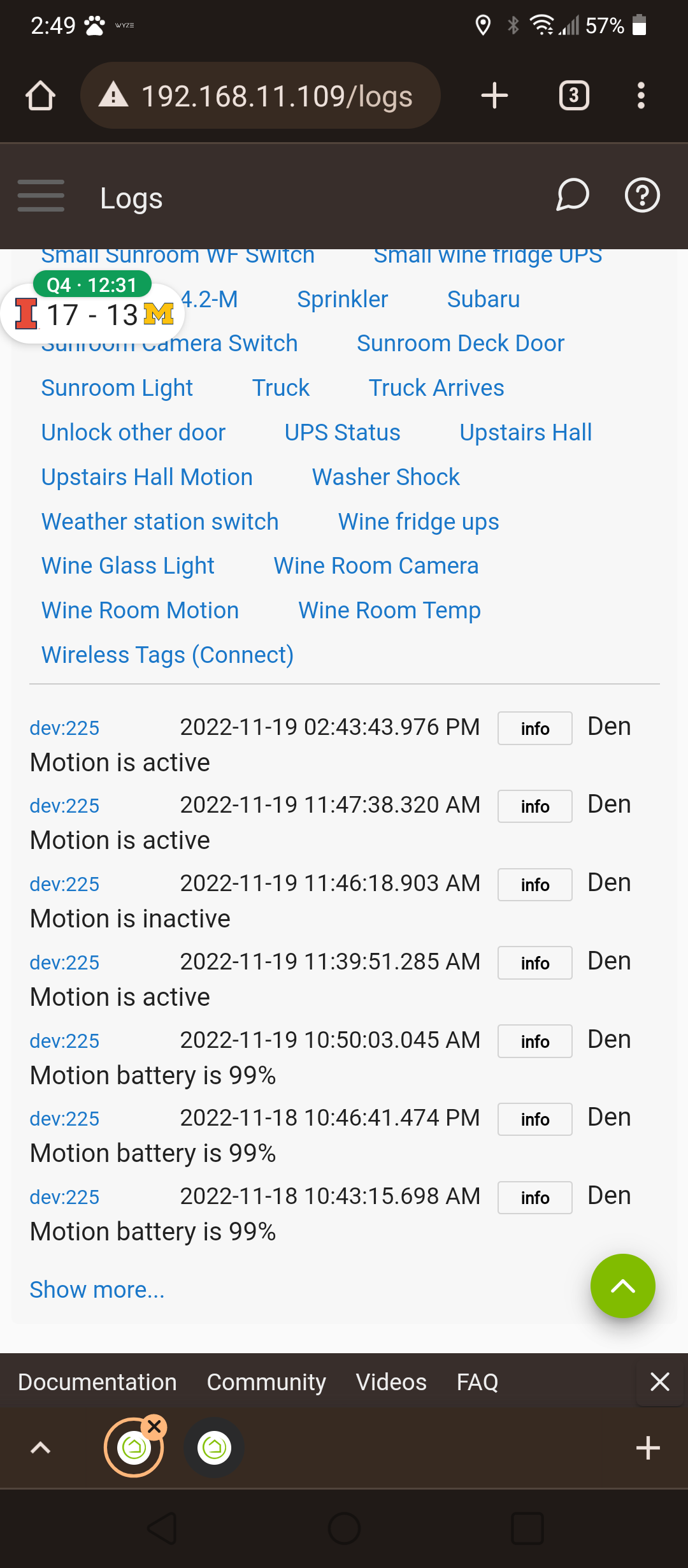Open browser overflow menu
Screen dimensions: 688x1568
coord(641,96)
